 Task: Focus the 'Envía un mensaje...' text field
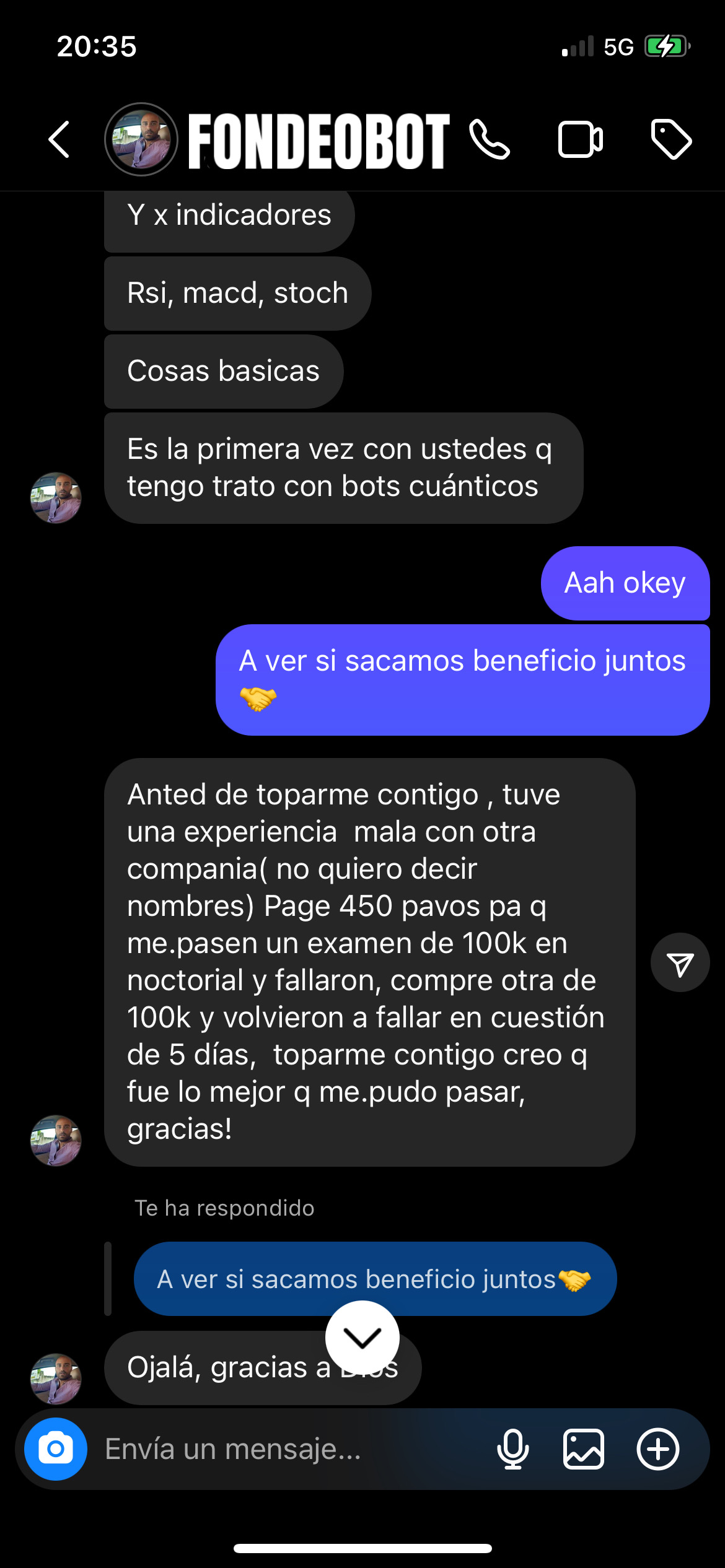[291, 1449]
